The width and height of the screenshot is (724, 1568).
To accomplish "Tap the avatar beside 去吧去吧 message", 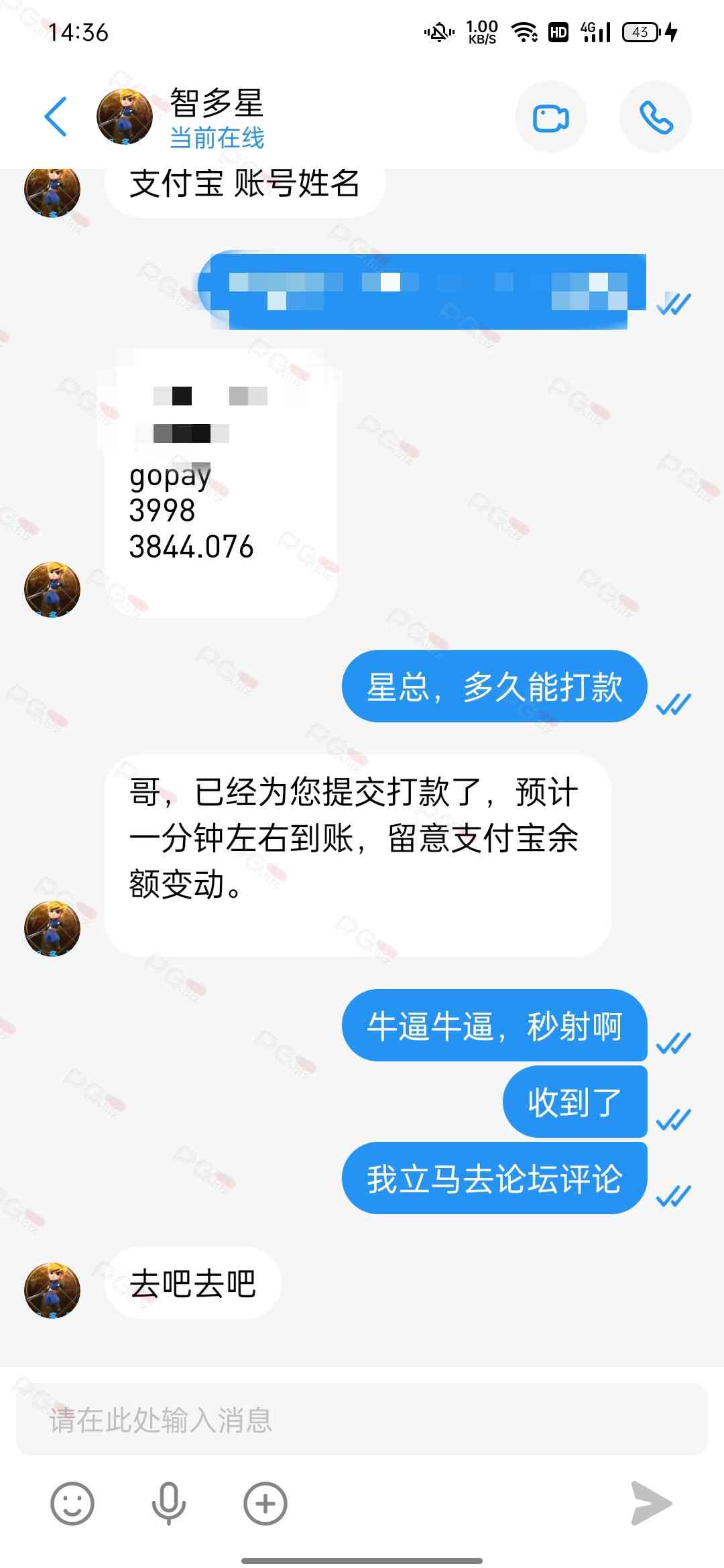I will pos(52,1289).
